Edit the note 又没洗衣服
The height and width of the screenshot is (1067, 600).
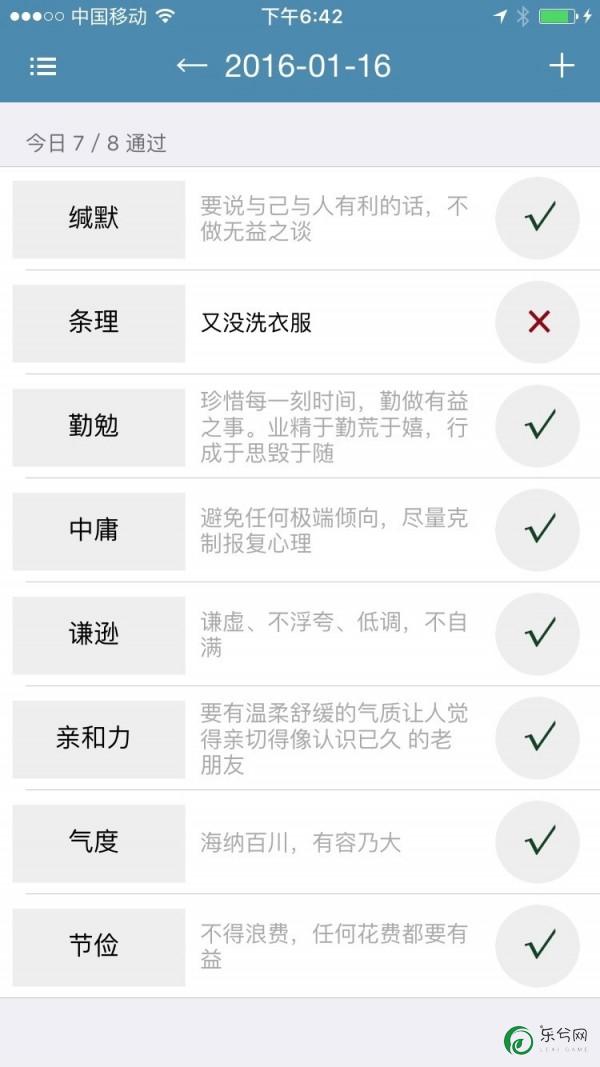pos(257,323)
